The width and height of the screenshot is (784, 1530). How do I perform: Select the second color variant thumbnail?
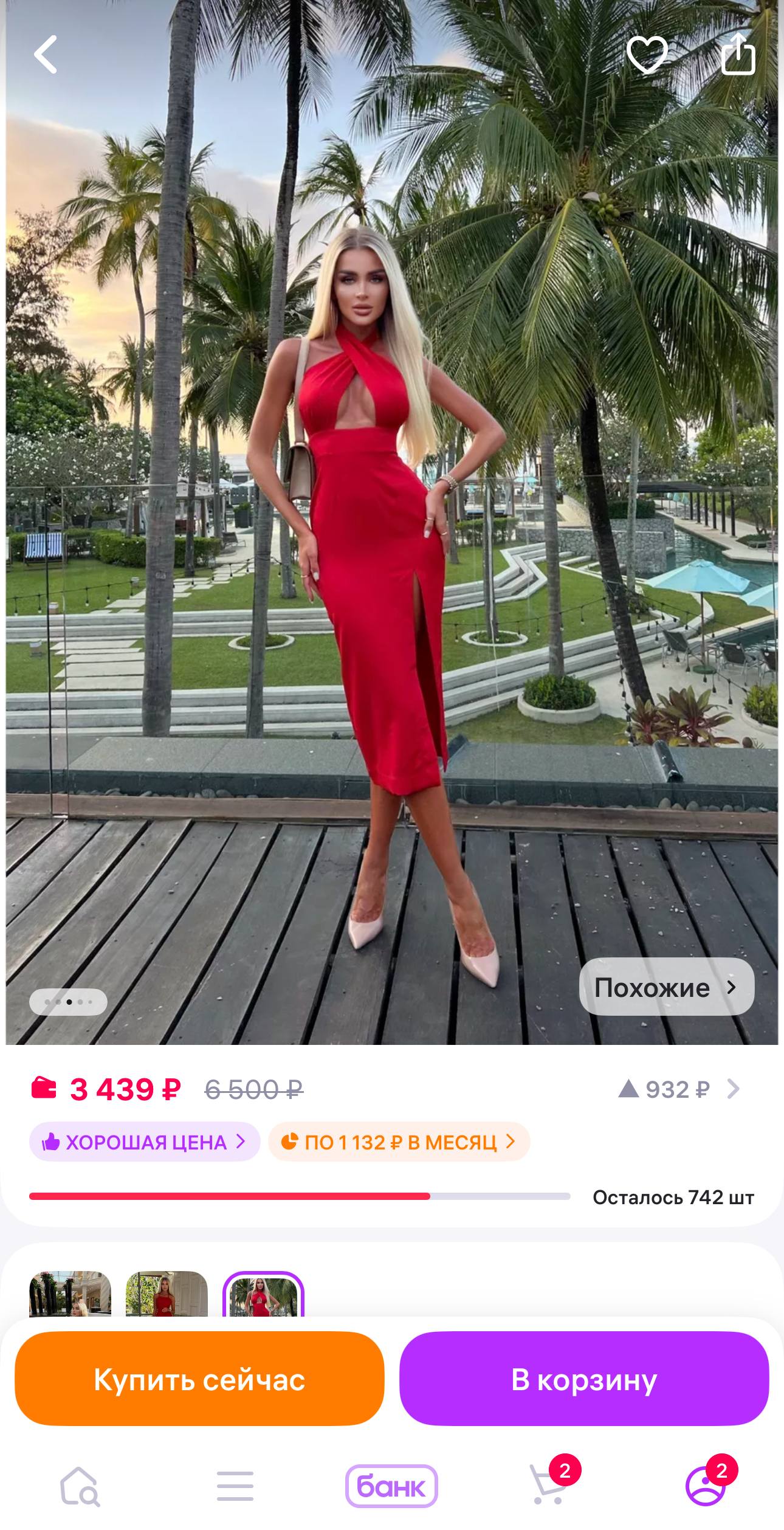[x=167, y=1294]
